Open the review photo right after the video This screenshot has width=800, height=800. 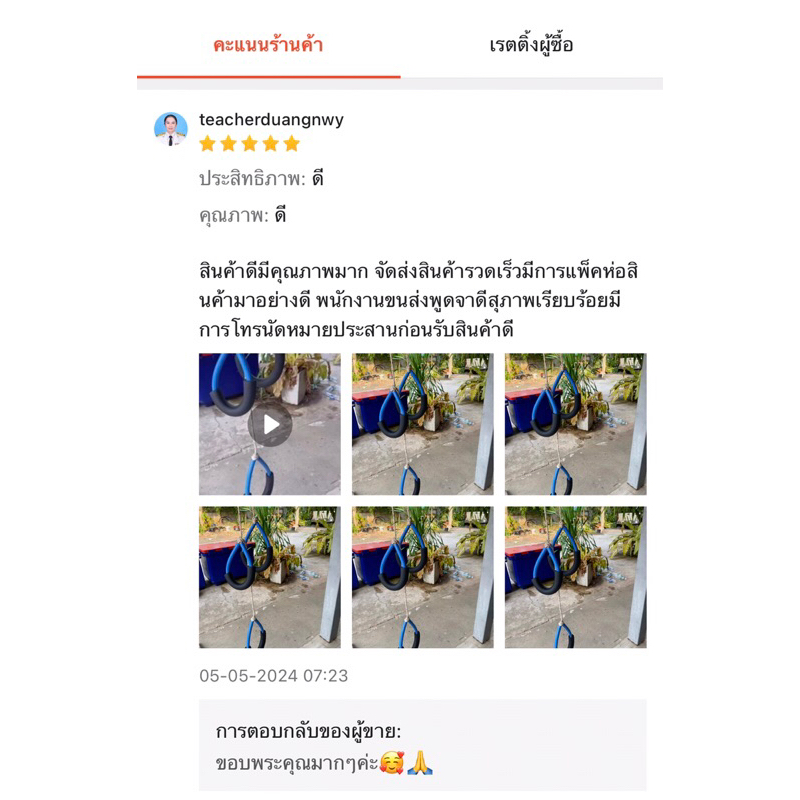pos(422,424)
